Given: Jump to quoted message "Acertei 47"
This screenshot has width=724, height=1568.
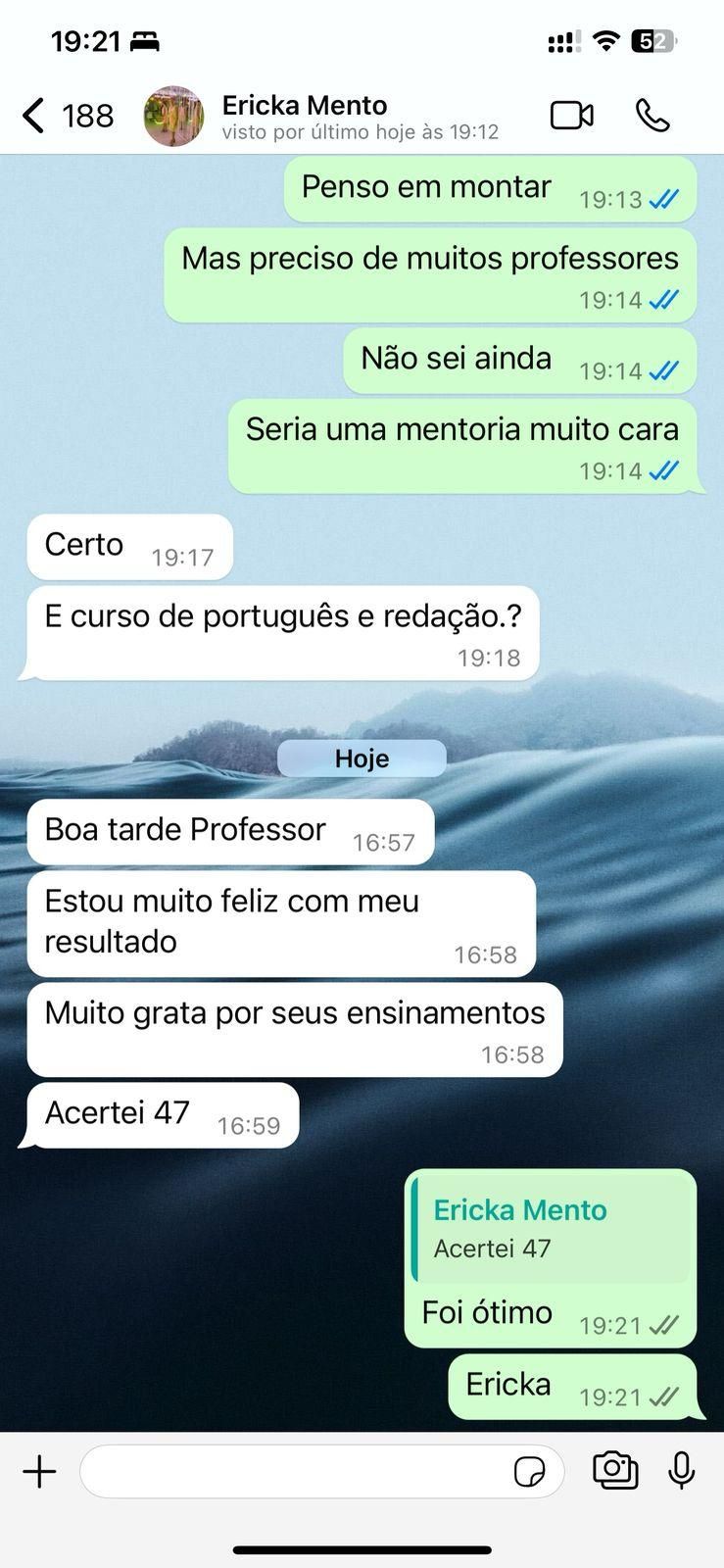Looking at the screenshot, I should [x=551, y=1229].
